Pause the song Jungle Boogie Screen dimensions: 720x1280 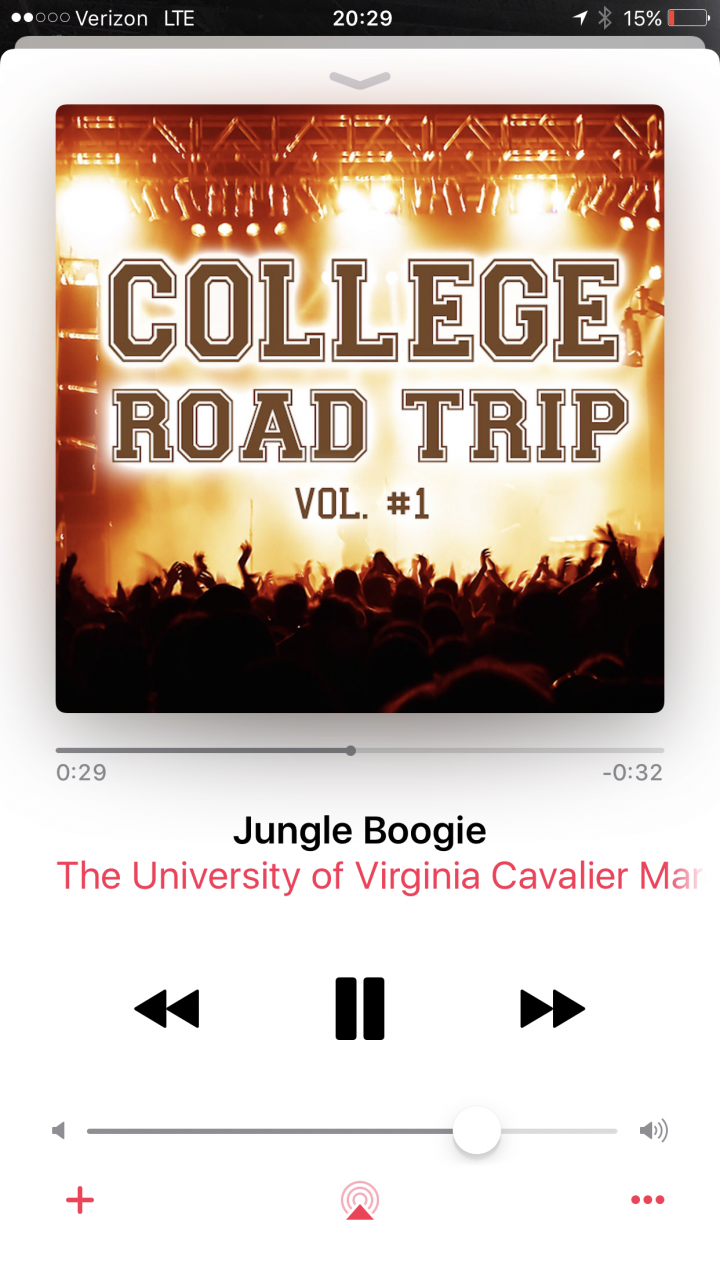360,1008
